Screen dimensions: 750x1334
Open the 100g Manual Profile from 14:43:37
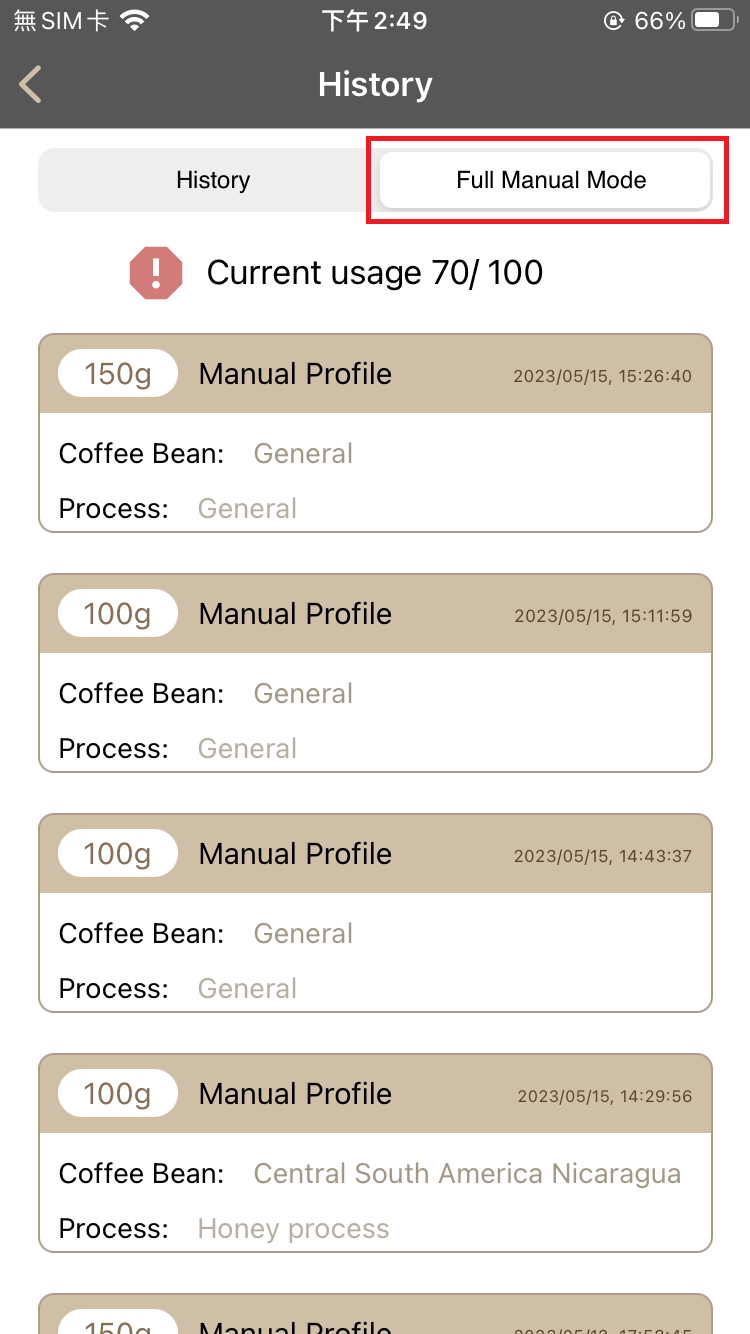pyautogui.click(x=375, y=913)
